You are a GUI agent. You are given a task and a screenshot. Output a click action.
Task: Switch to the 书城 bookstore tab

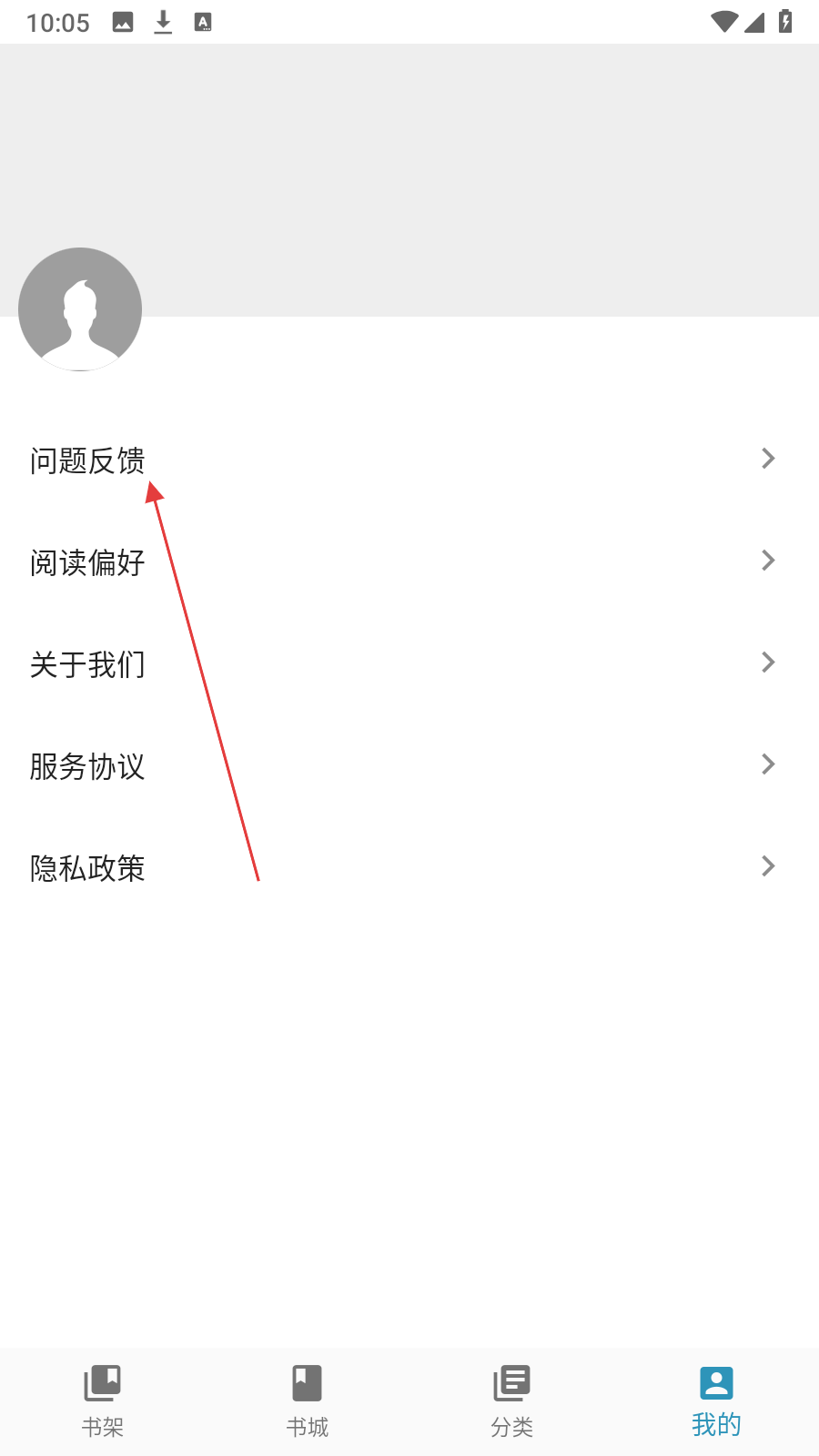coord(307,1401)
